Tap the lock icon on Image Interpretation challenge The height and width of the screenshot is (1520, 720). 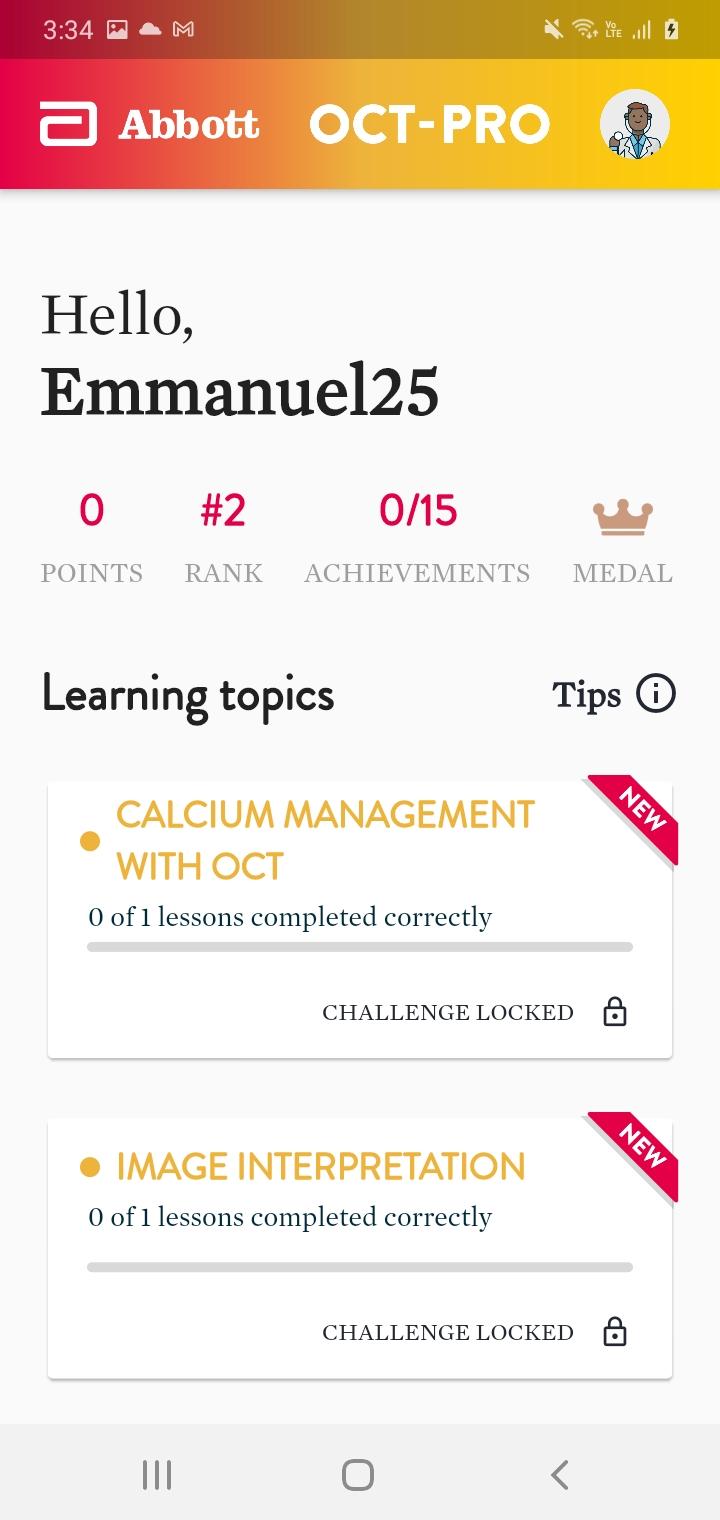[615, 1332]
